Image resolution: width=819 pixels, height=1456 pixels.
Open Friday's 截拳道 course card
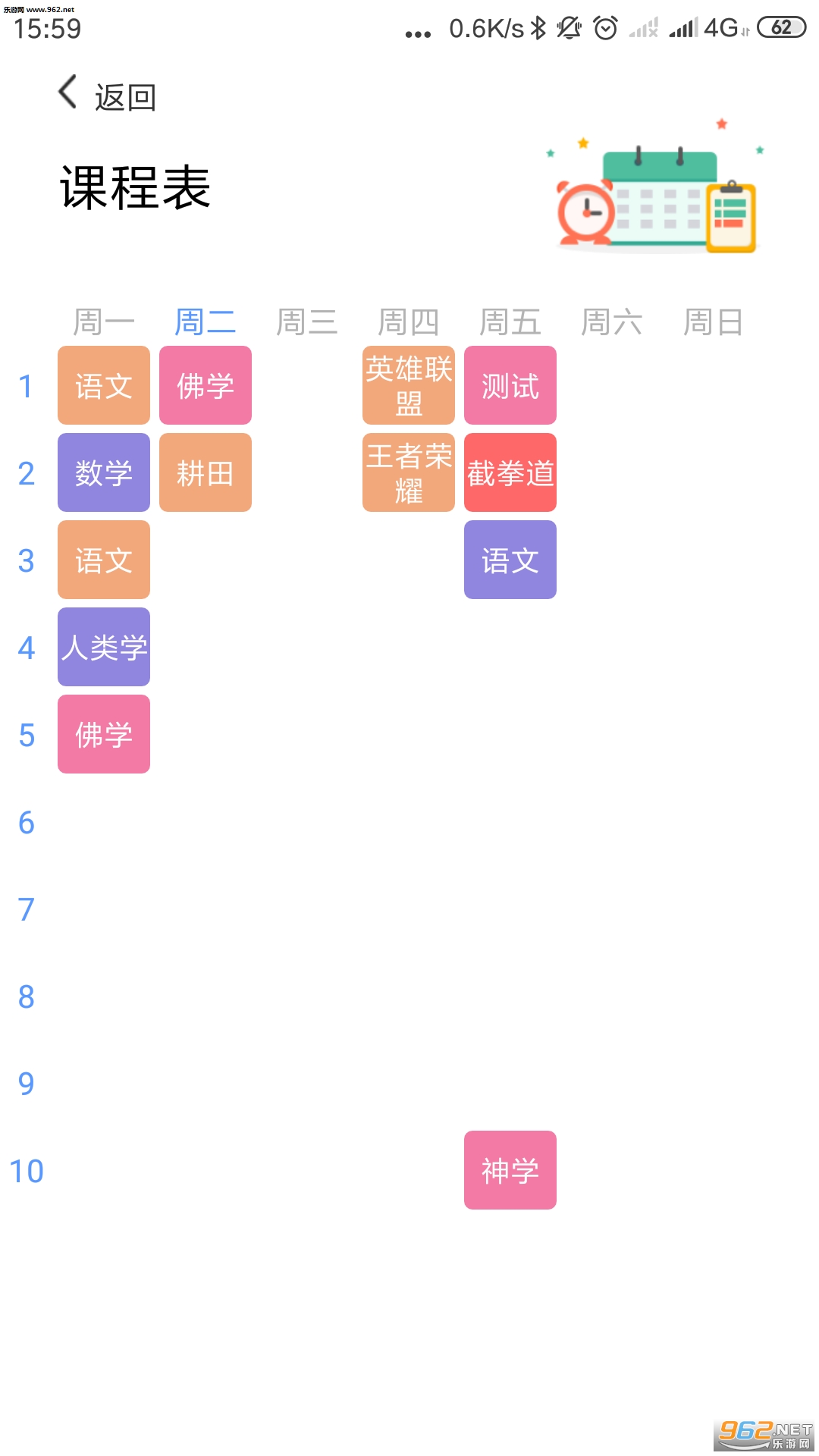510,472
